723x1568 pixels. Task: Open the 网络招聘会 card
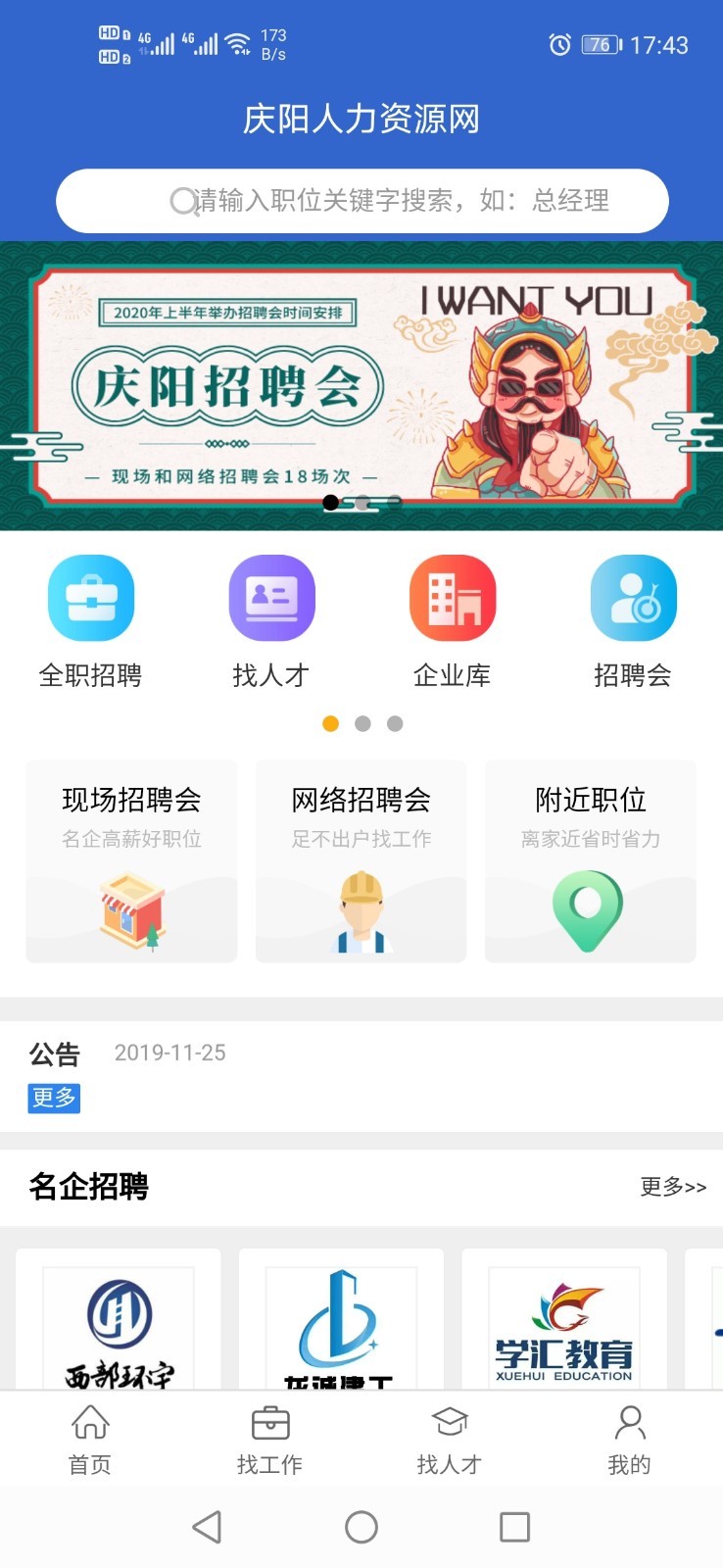click(361, 860)
